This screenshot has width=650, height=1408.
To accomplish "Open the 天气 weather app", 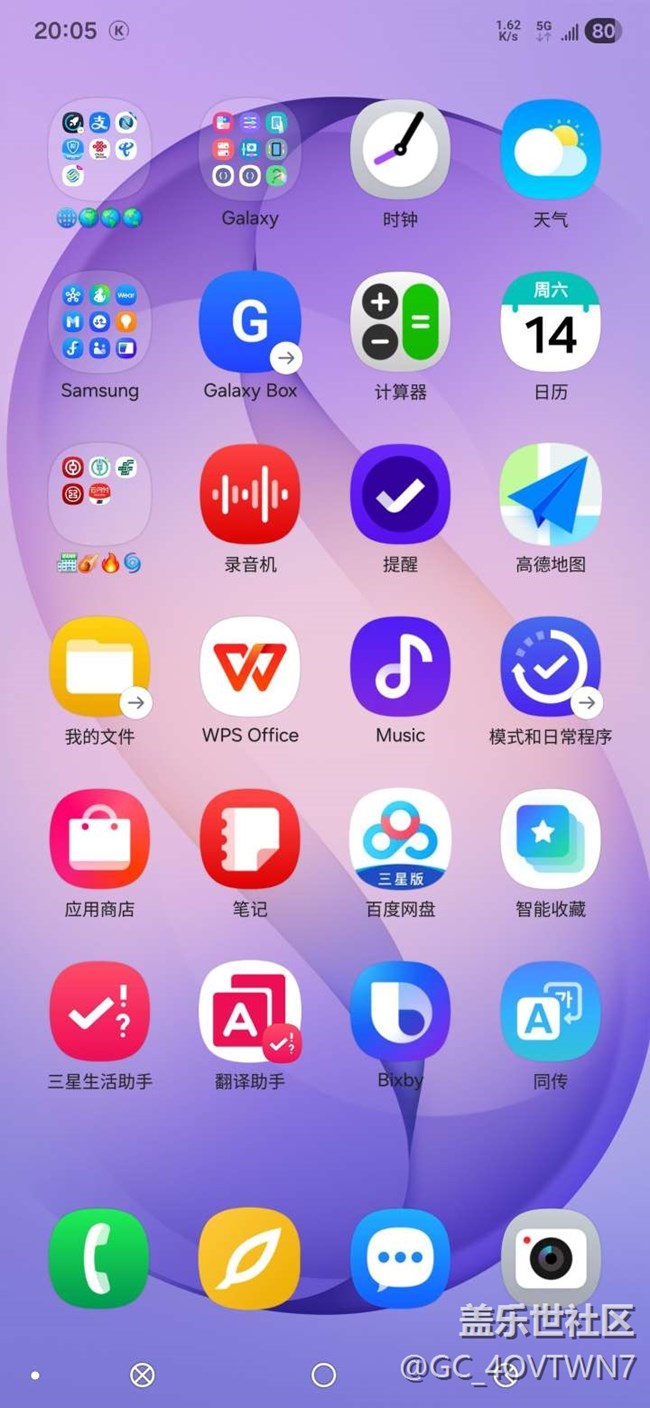I will click(x=550, y=149).
